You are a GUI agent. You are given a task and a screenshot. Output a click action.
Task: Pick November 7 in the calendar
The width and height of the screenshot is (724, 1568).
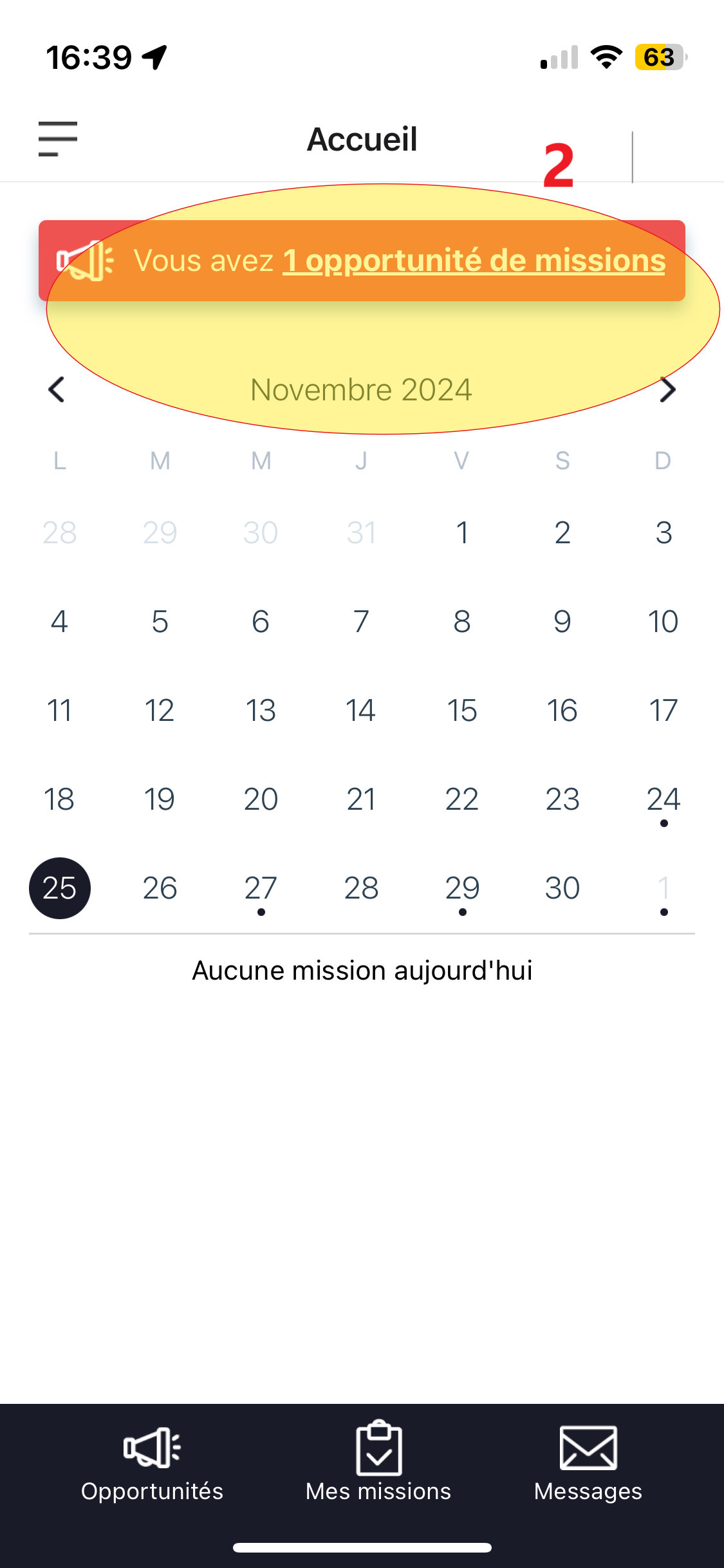[x=361, y=622]
